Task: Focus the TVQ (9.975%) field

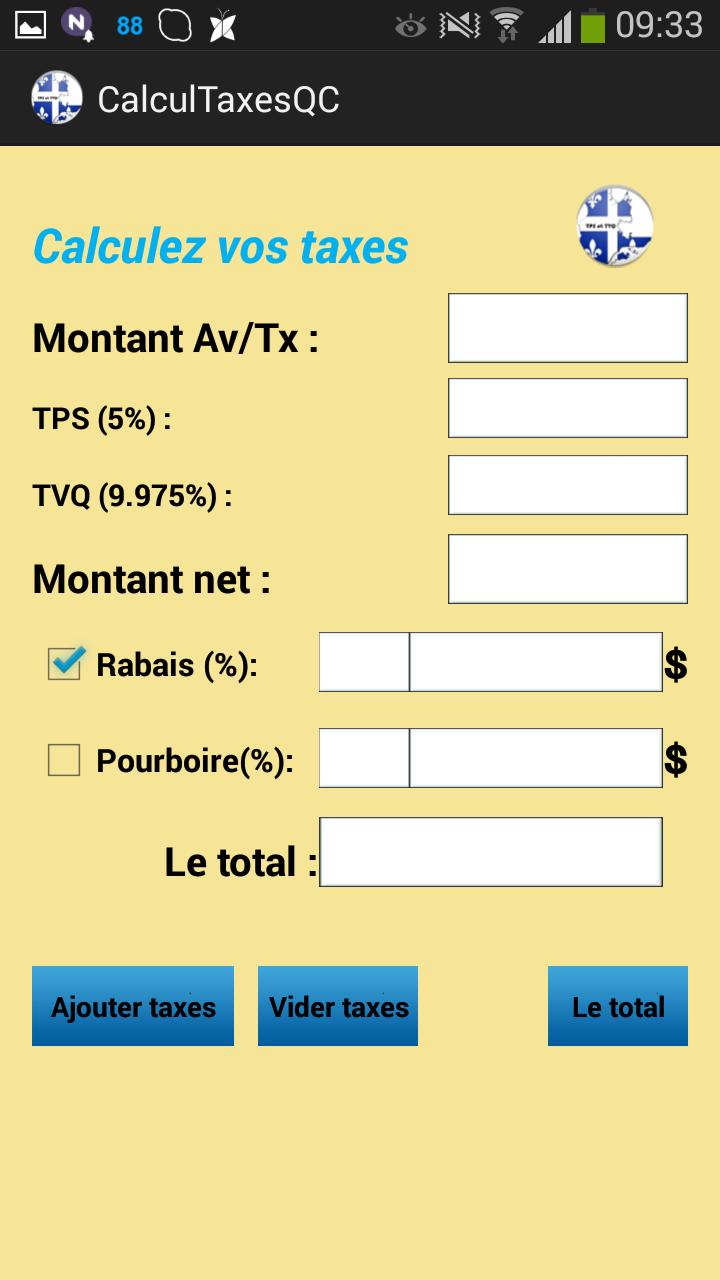Action: pyautogui.click(x=567, y=485)
